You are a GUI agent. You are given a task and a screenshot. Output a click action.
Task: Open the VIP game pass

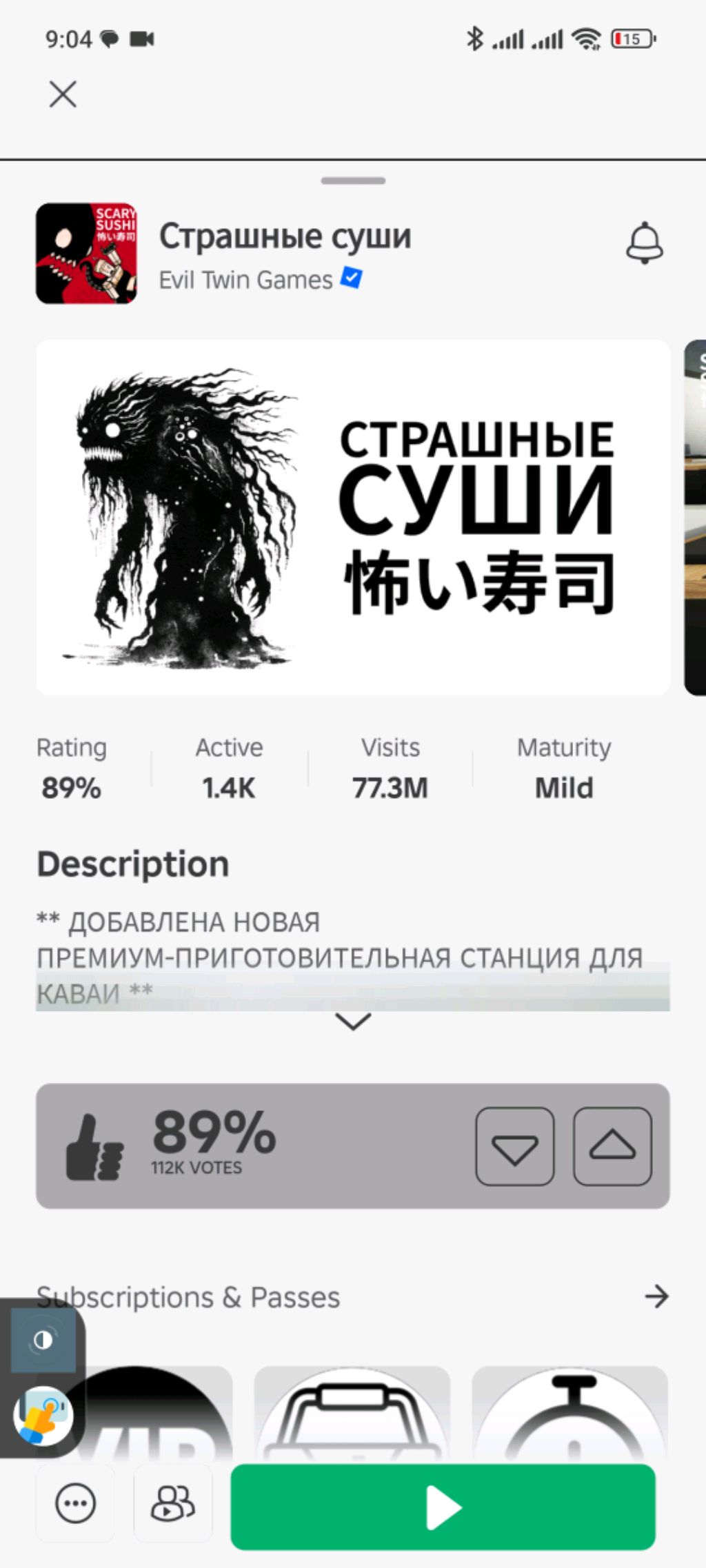[x=159, y=1413]
